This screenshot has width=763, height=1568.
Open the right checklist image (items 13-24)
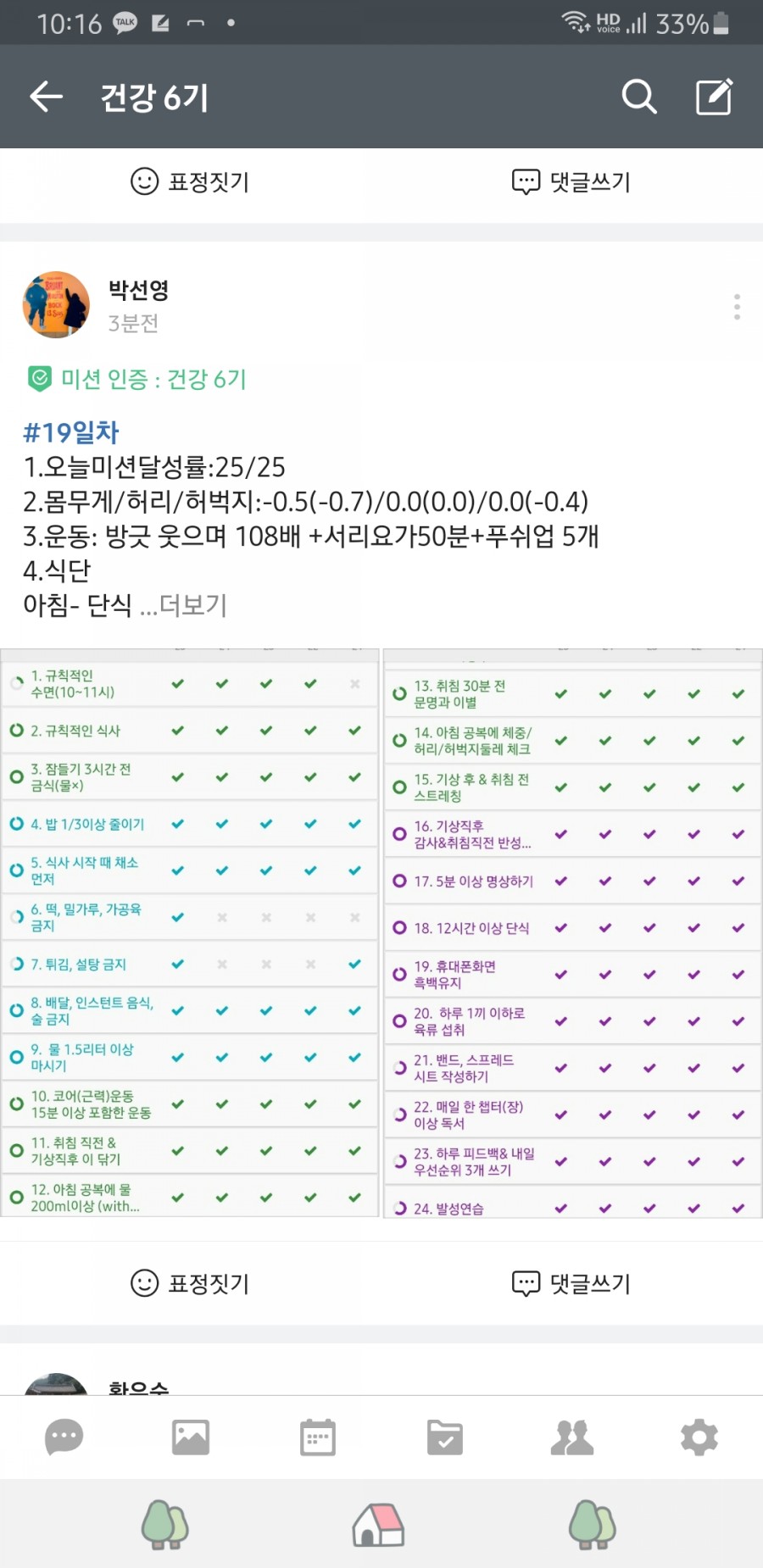click(573, 933)
